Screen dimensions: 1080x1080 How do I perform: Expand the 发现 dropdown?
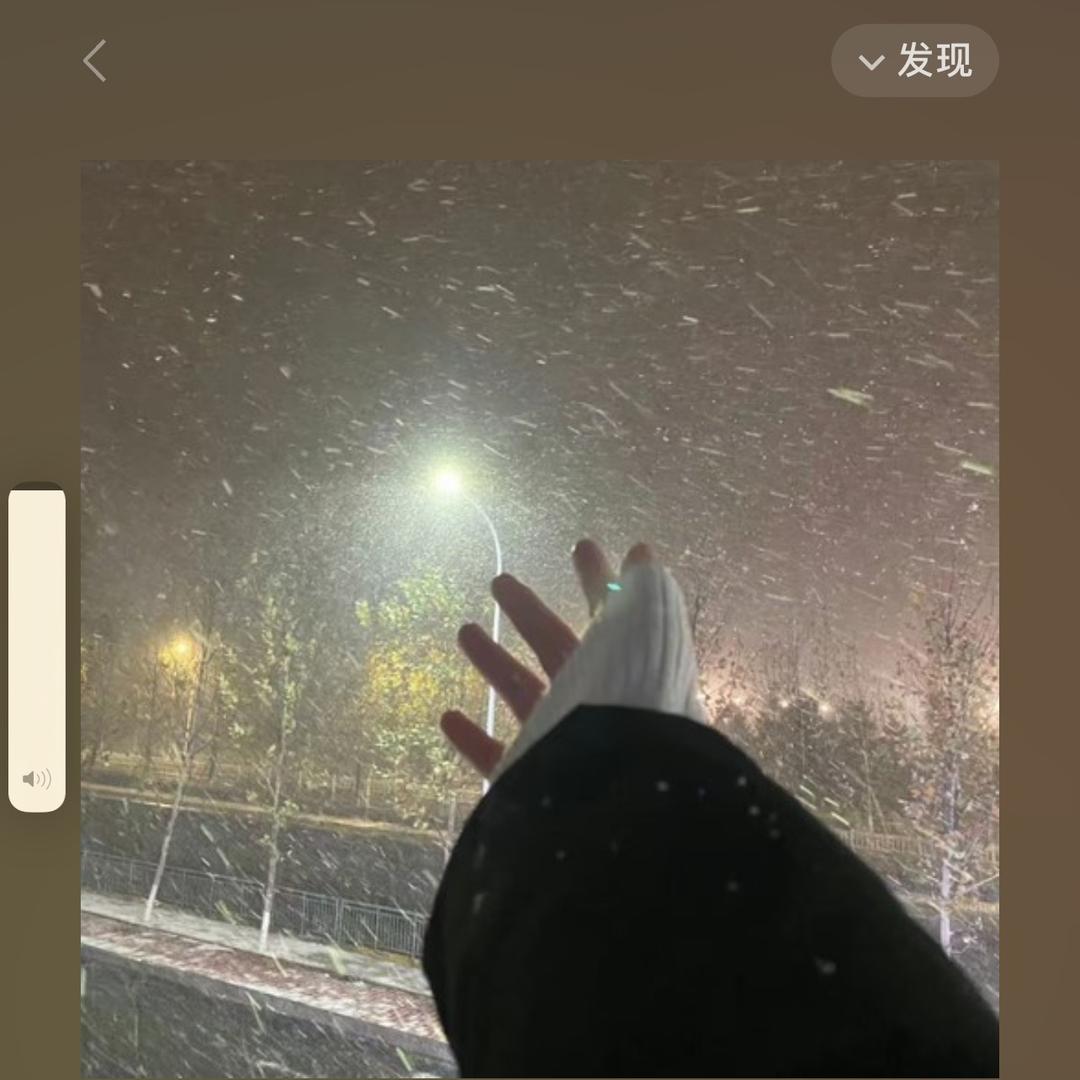pos(914,61)
